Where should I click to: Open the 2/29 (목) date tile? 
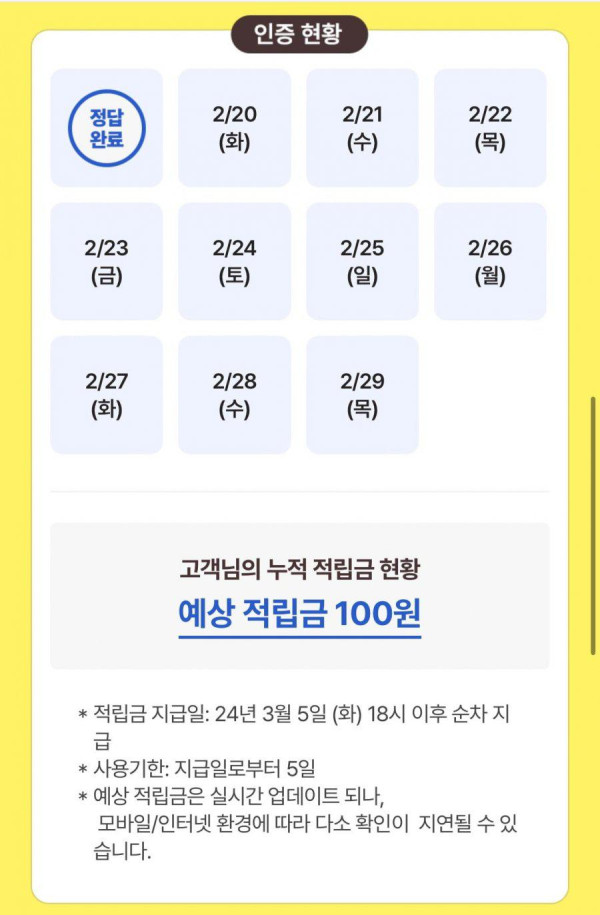tap(362, 395)
